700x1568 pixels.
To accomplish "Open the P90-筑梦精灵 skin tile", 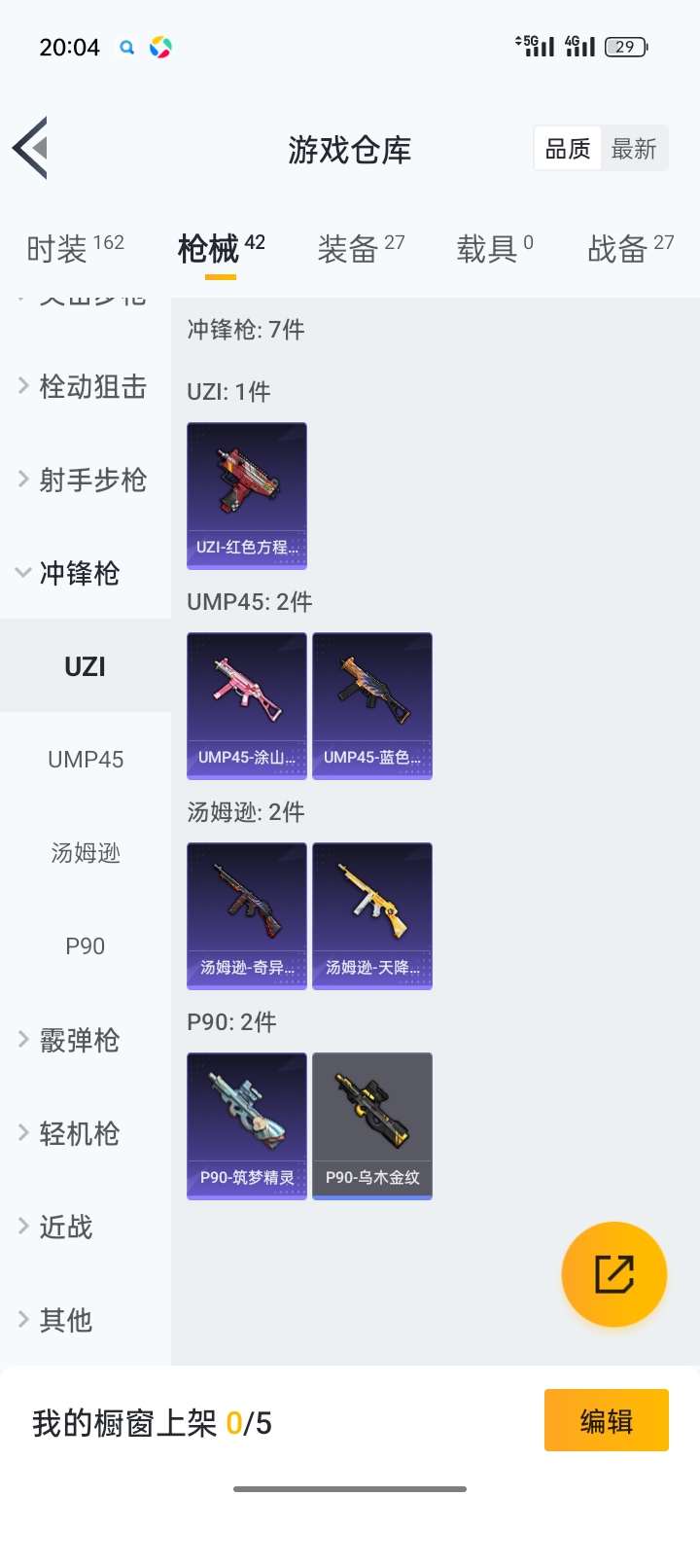I will click(x=247, y=1125).
